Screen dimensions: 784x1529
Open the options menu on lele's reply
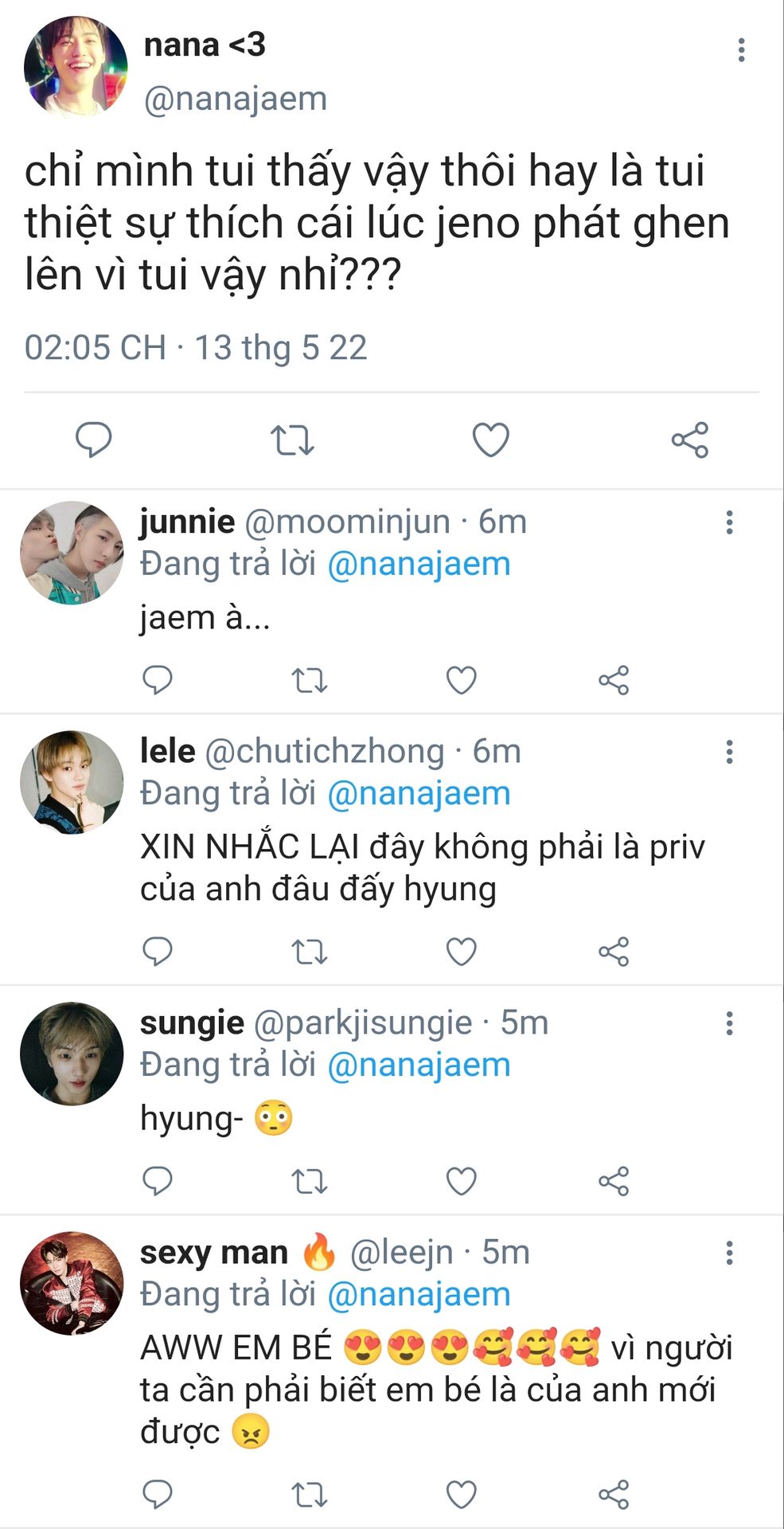click(x=729, y=752)
